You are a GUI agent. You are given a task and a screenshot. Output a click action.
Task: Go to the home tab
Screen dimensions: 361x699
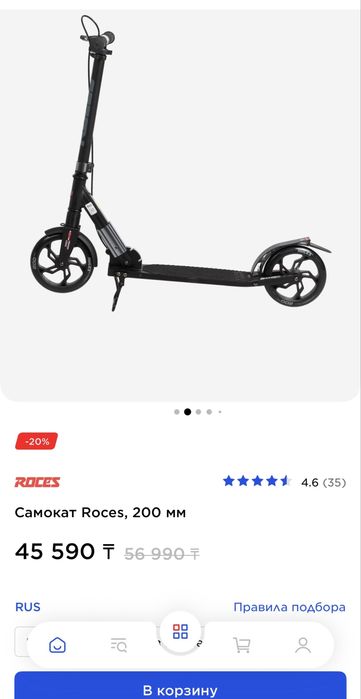57,645
